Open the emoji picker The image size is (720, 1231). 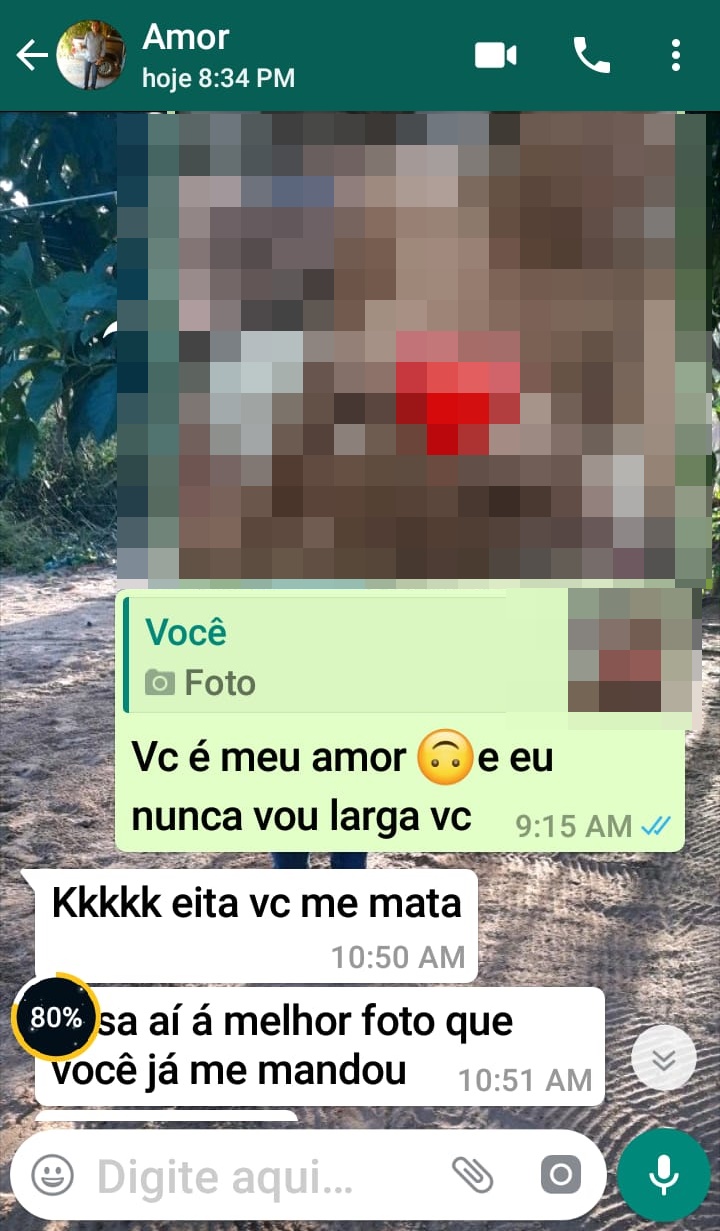pyautogui.click(x=52, y=1175)
